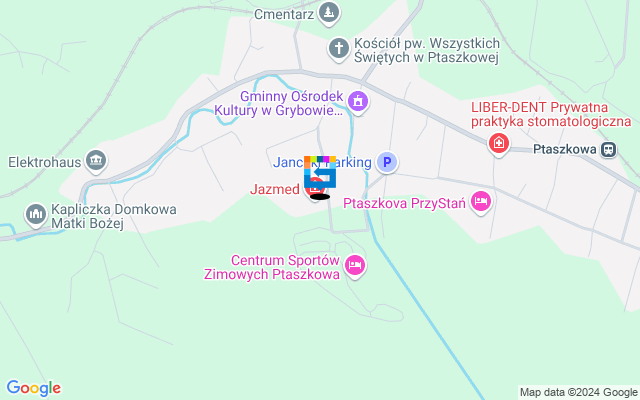Open Kościół pw. Wszystkich Świętych church marker
The image size is (640, 400).
(339, 47)
